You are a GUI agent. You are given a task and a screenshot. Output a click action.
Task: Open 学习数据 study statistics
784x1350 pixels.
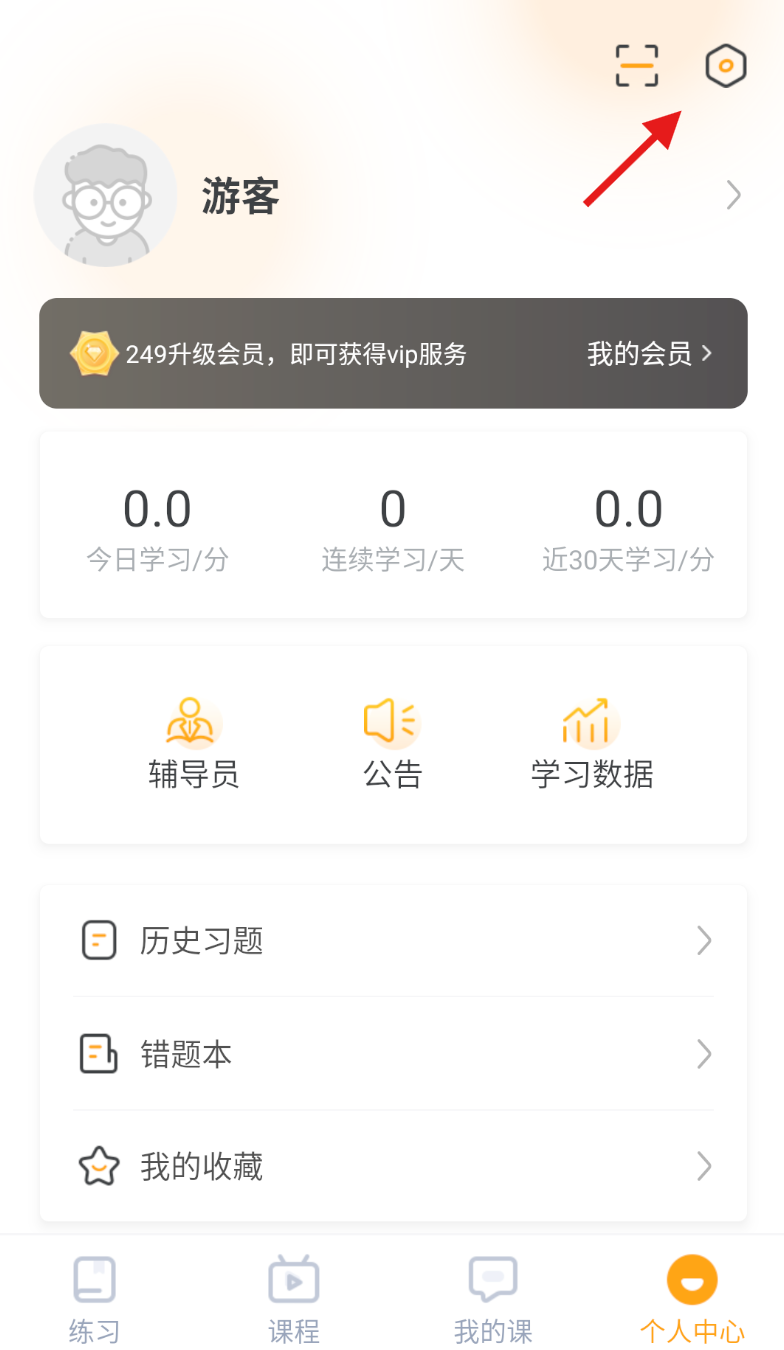point(592,745)
